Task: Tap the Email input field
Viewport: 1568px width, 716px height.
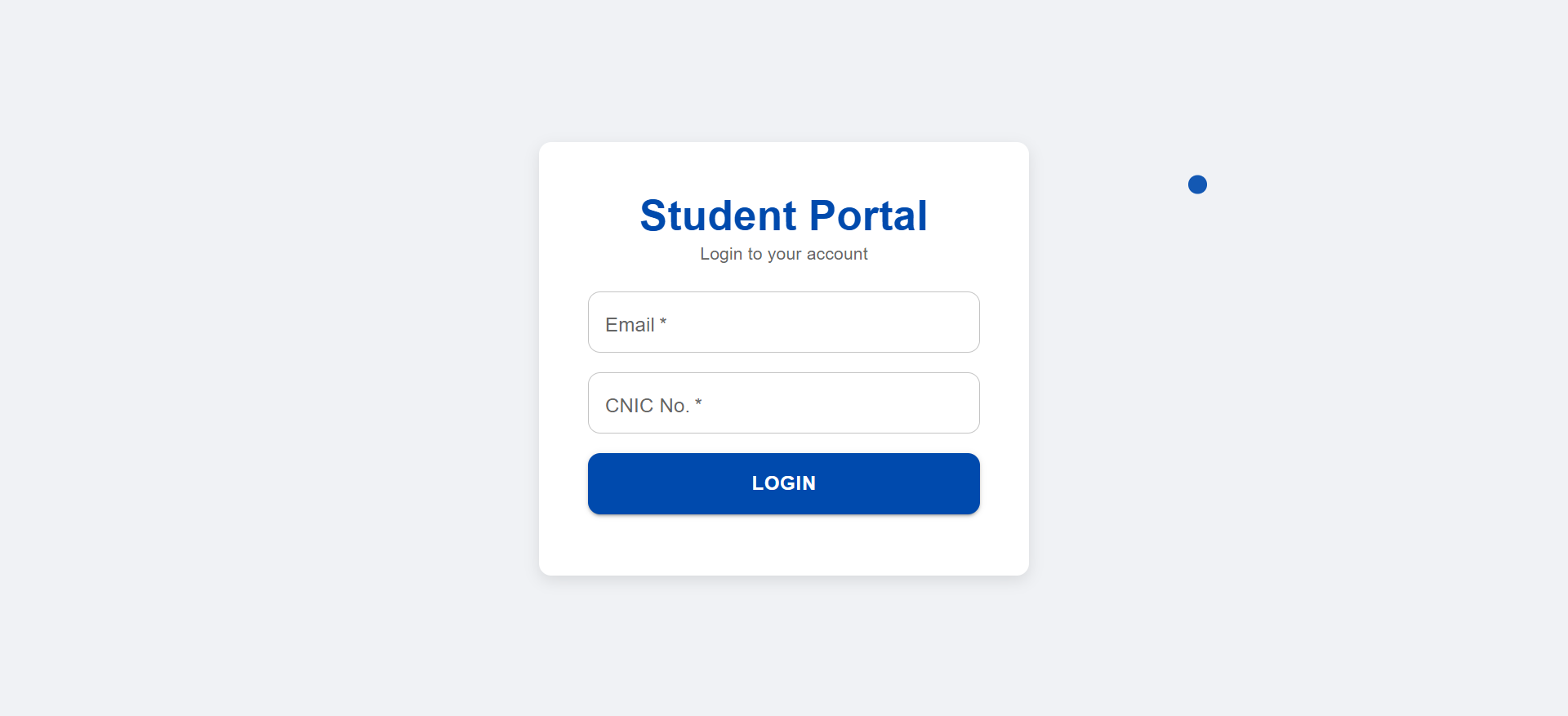Action: coord(783,322)
